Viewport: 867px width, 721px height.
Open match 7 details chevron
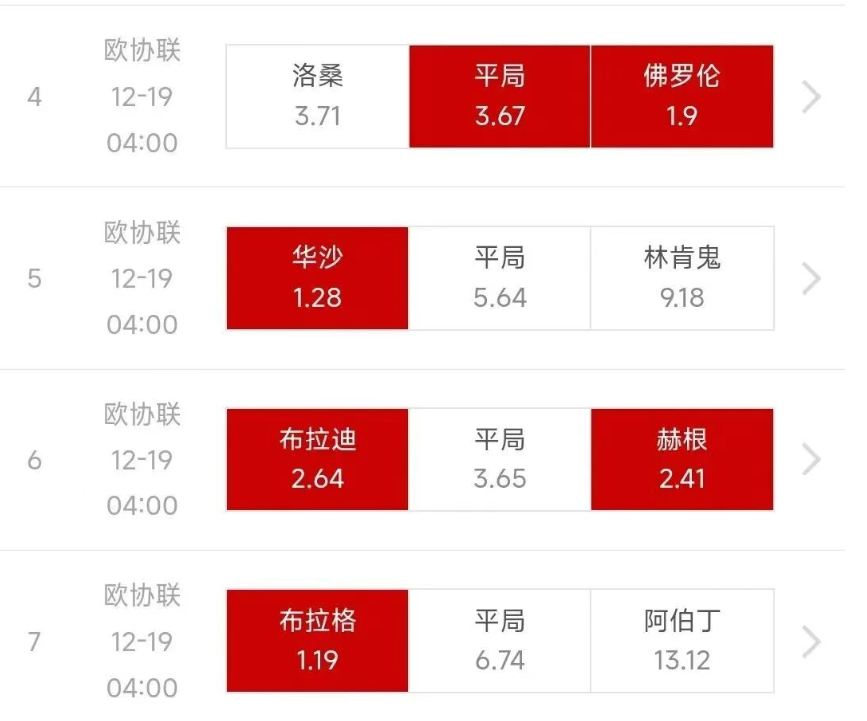tap(812, 641)
